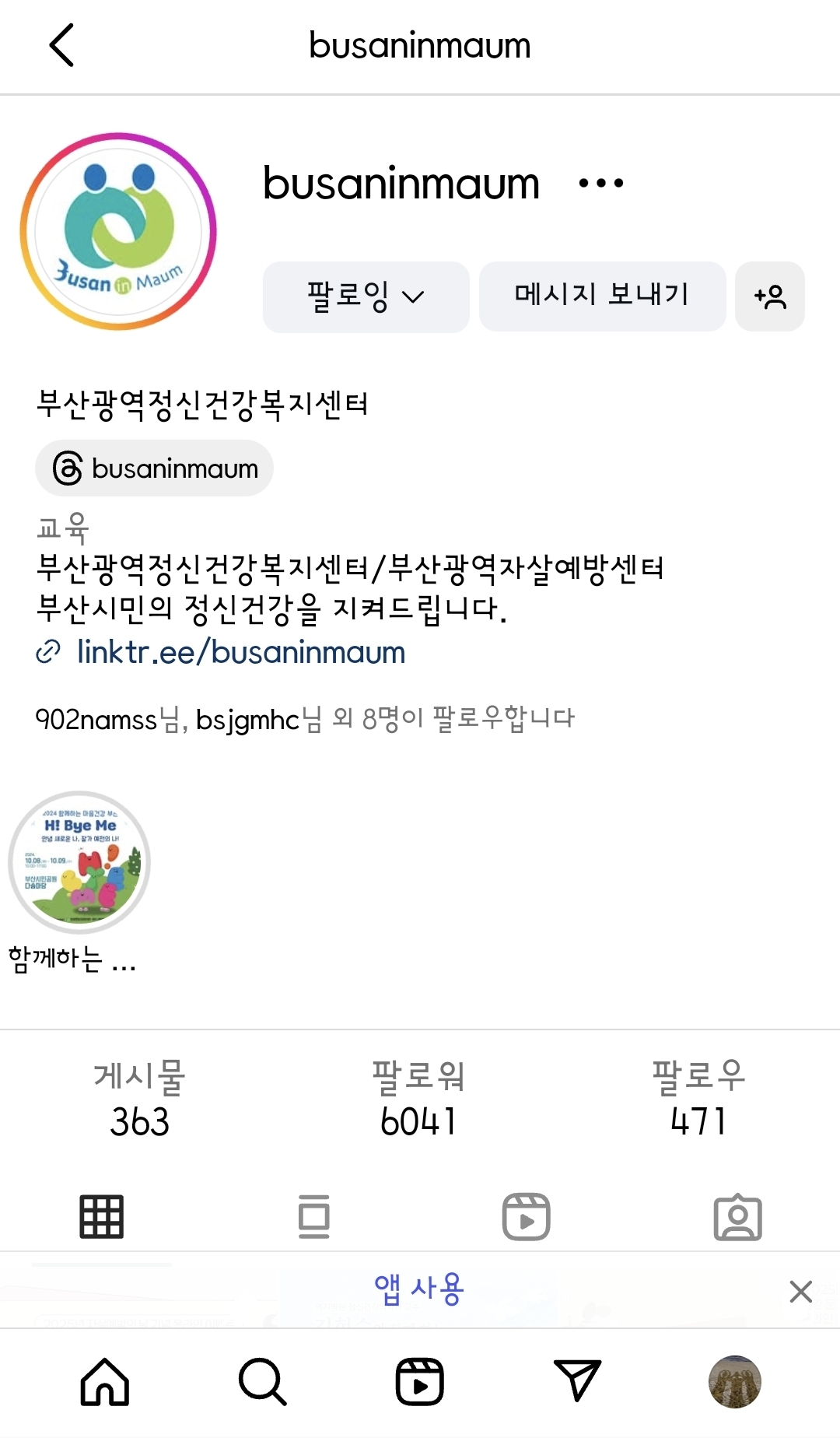Show suggested accounts with add-person icon
This screenshot has height=1438, width=840.
coord(769,296)
